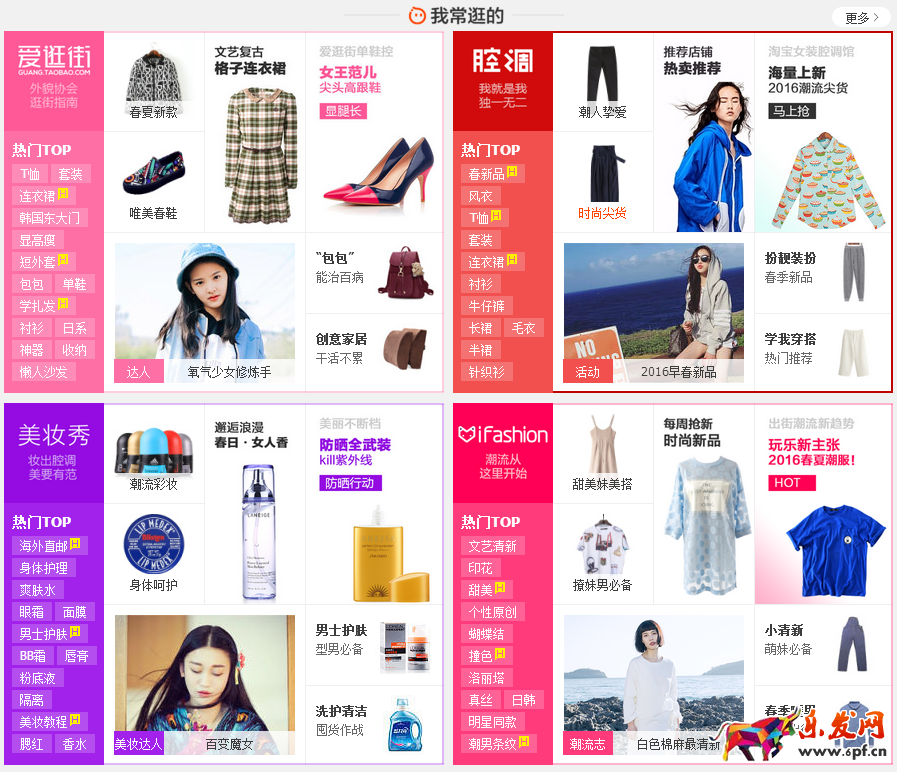Tap the 马上抢 button
This screenshot has height=772, width=897.
(791, 111)
